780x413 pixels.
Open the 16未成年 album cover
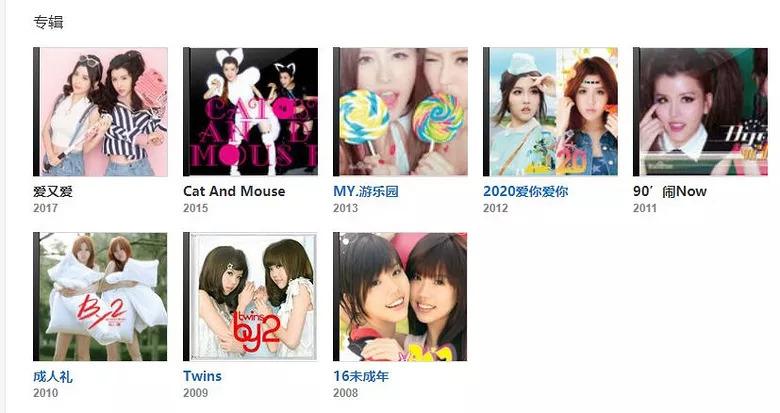click(x=400, y=297)
